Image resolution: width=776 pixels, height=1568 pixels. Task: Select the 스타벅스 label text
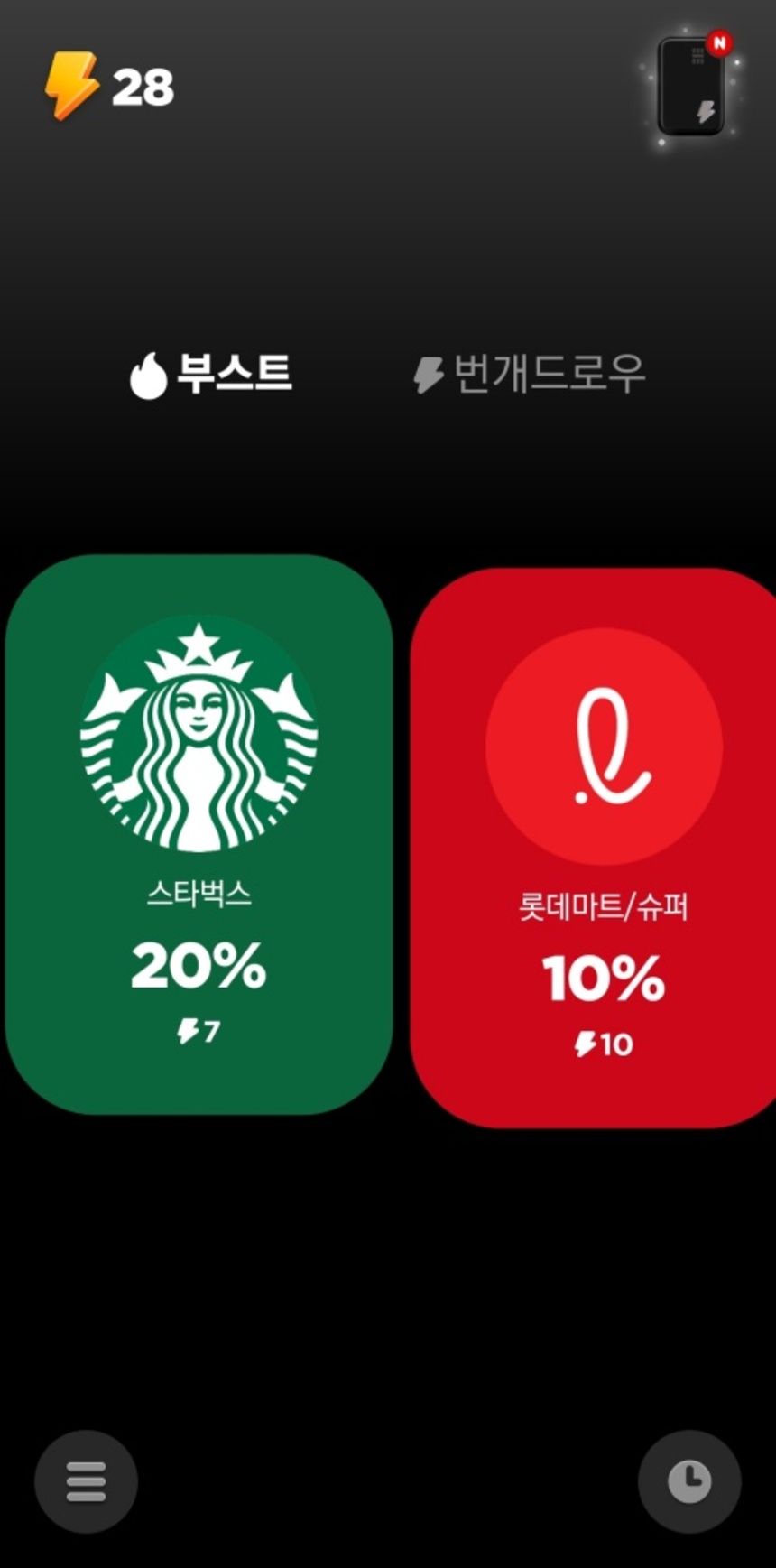tap(197, 891)
